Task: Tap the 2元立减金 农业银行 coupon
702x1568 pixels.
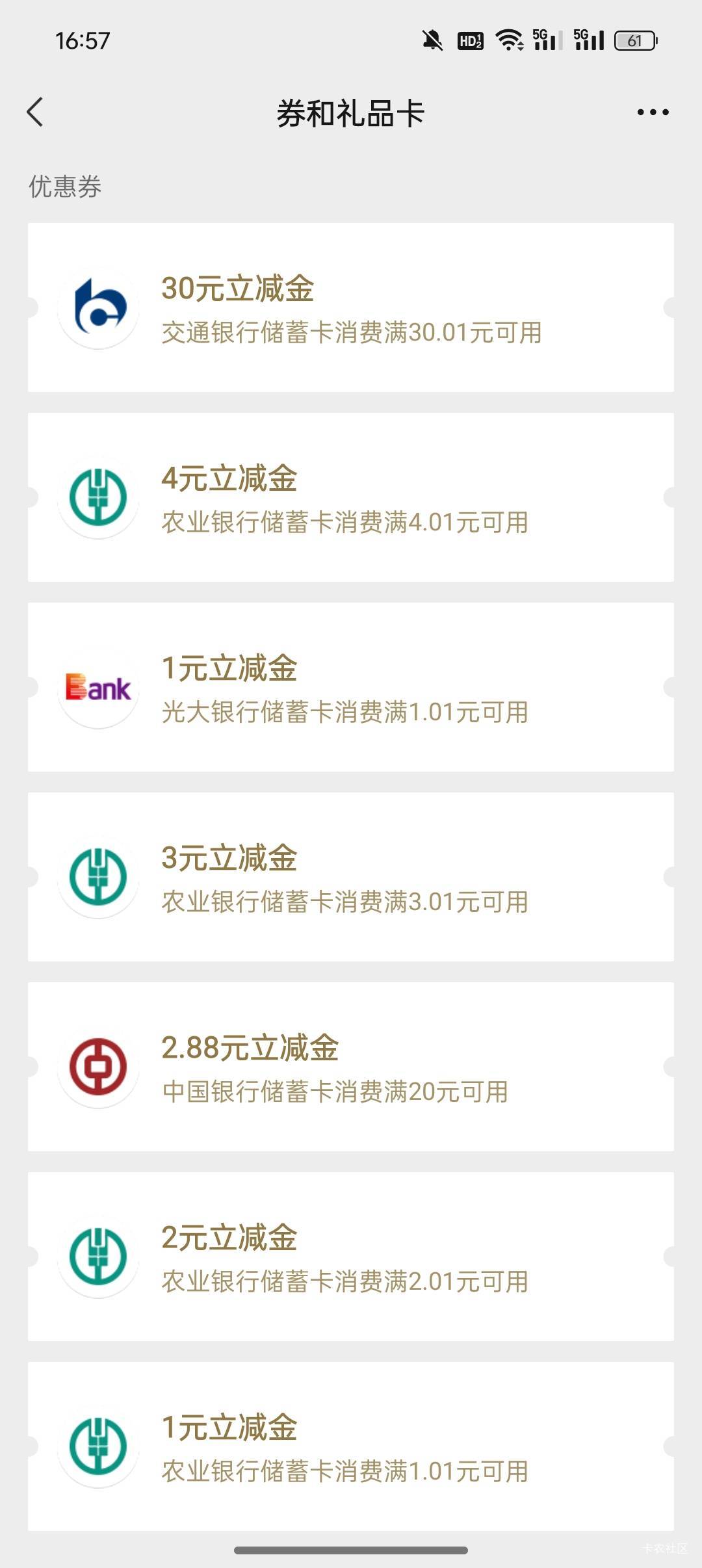Action: pos(351,1257)
